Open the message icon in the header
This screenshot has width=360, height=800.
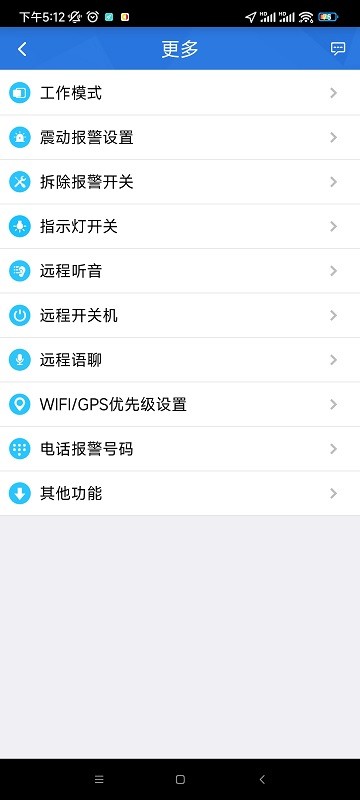tap(338, 48)
